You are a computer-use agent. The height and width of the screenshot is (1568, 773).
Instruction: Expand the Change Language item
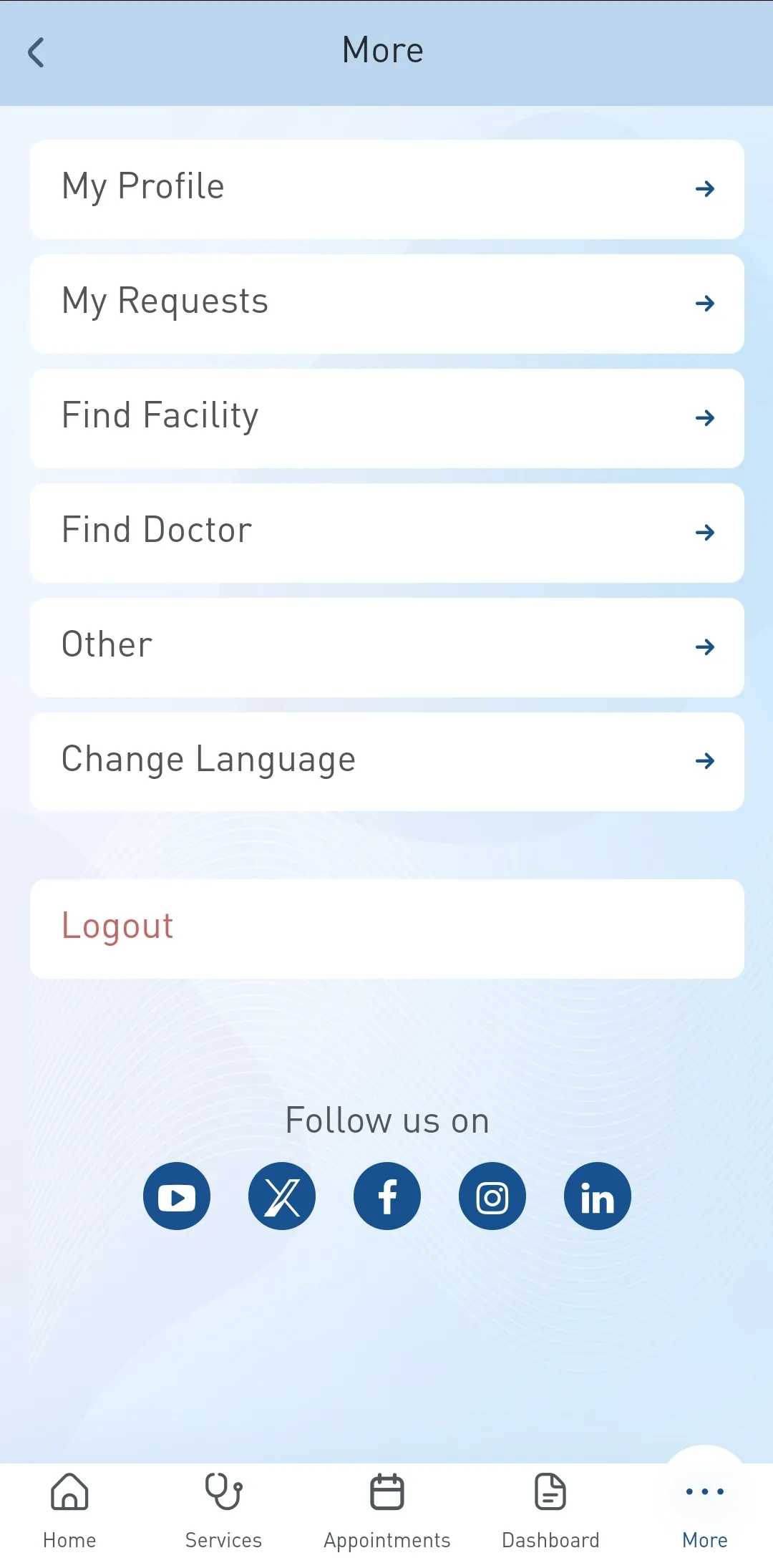point(386,761)
